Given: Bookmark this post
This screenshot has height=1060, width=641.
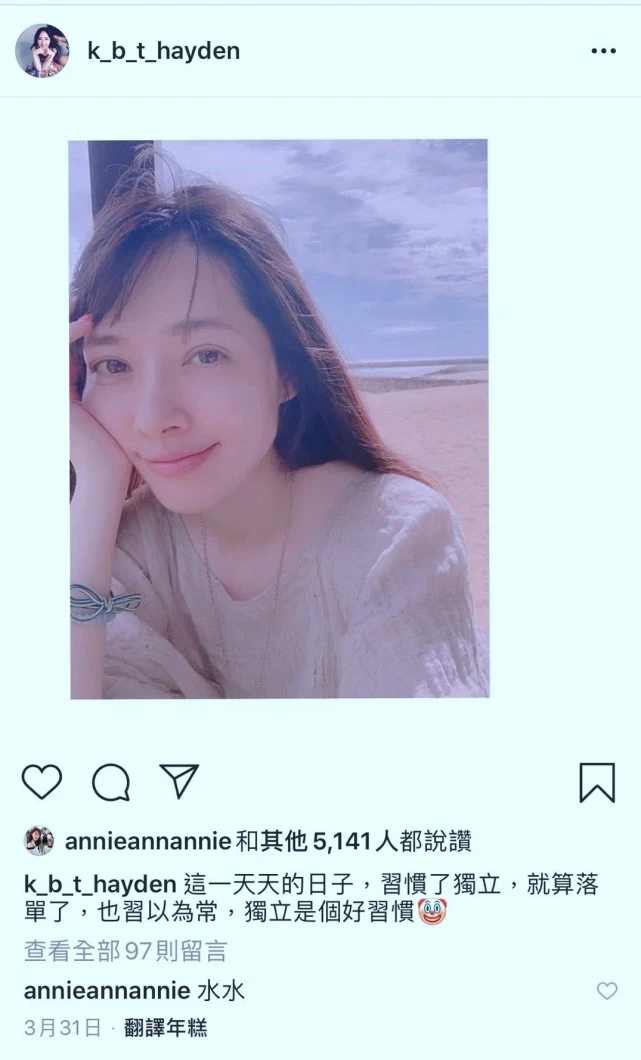Looking at the screenshot, I should 597,782.
